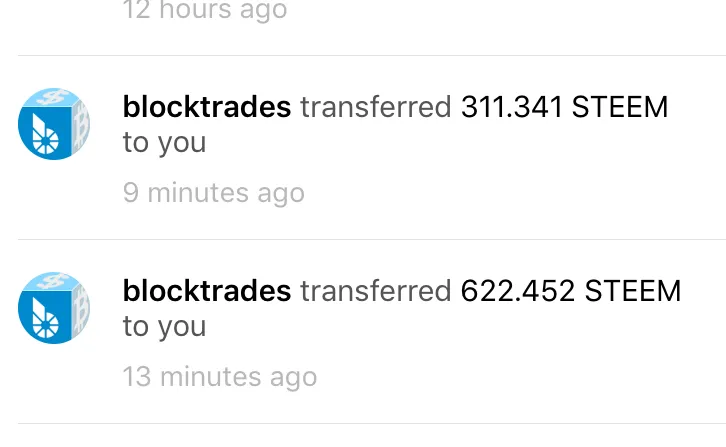Open the 622.452 STEEM transfer notification
This screenshot has width=726, height=447.
click(x=400, y=308)
